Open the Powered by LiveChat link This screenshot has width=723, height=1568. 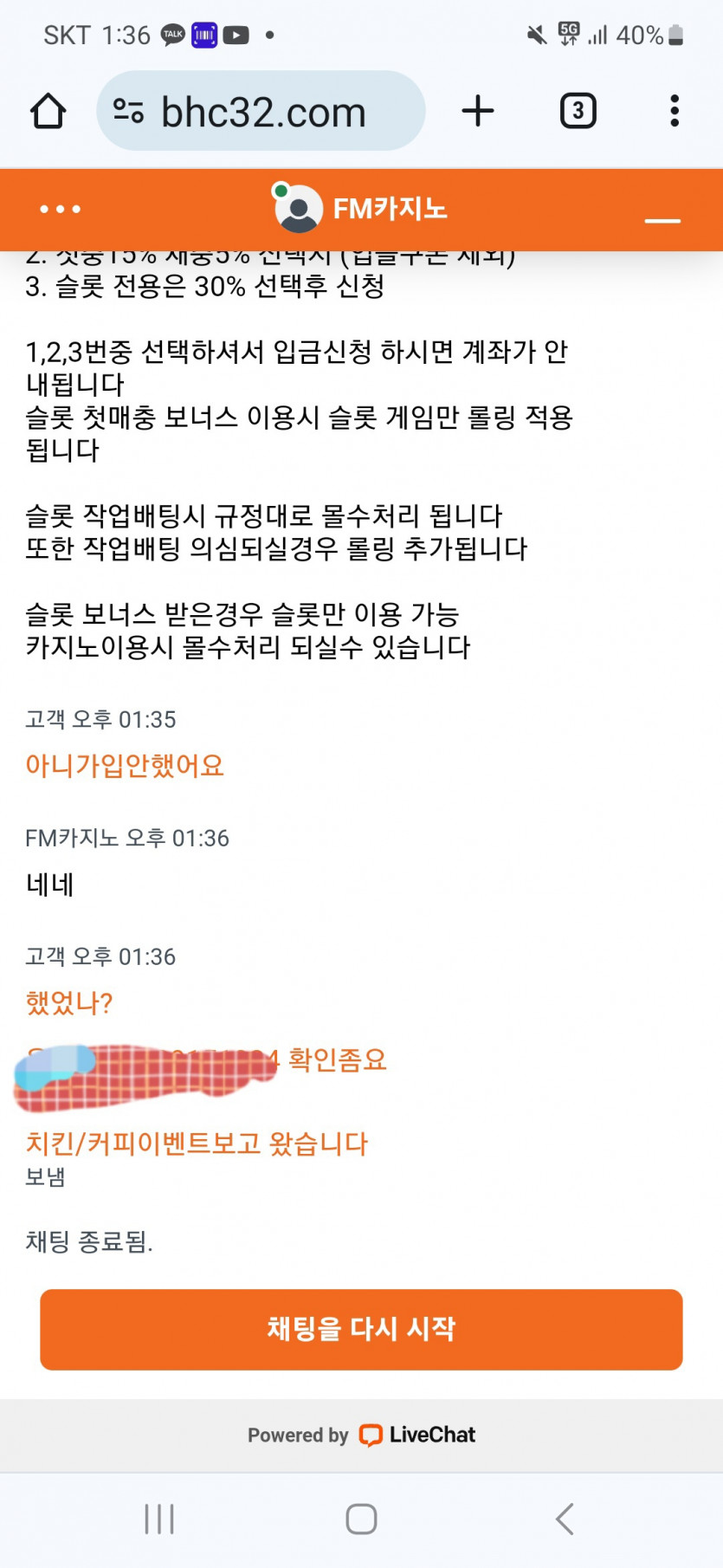pos(361,1435)
